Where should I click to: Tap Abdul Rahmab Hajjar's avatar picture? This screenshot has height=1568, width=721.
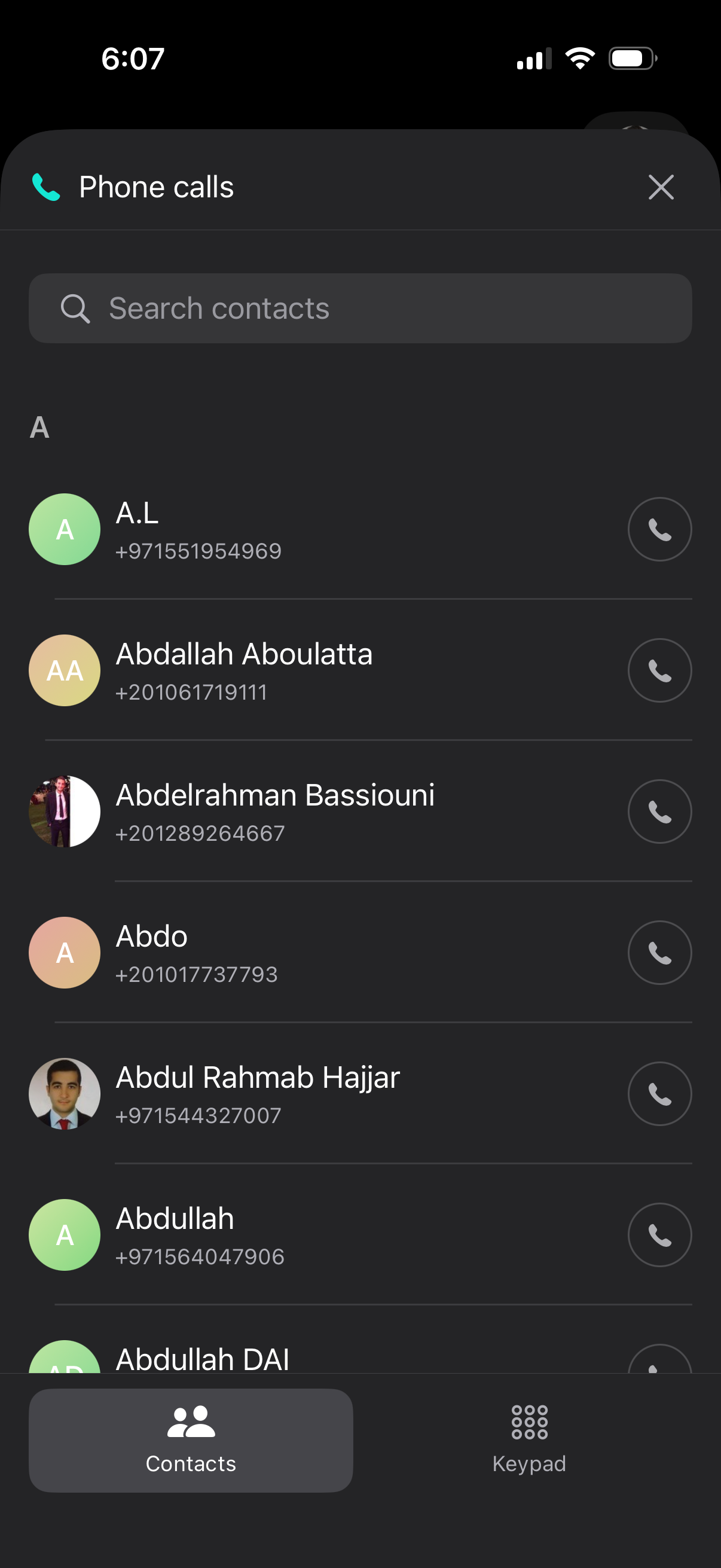[x=65, y=1094]
